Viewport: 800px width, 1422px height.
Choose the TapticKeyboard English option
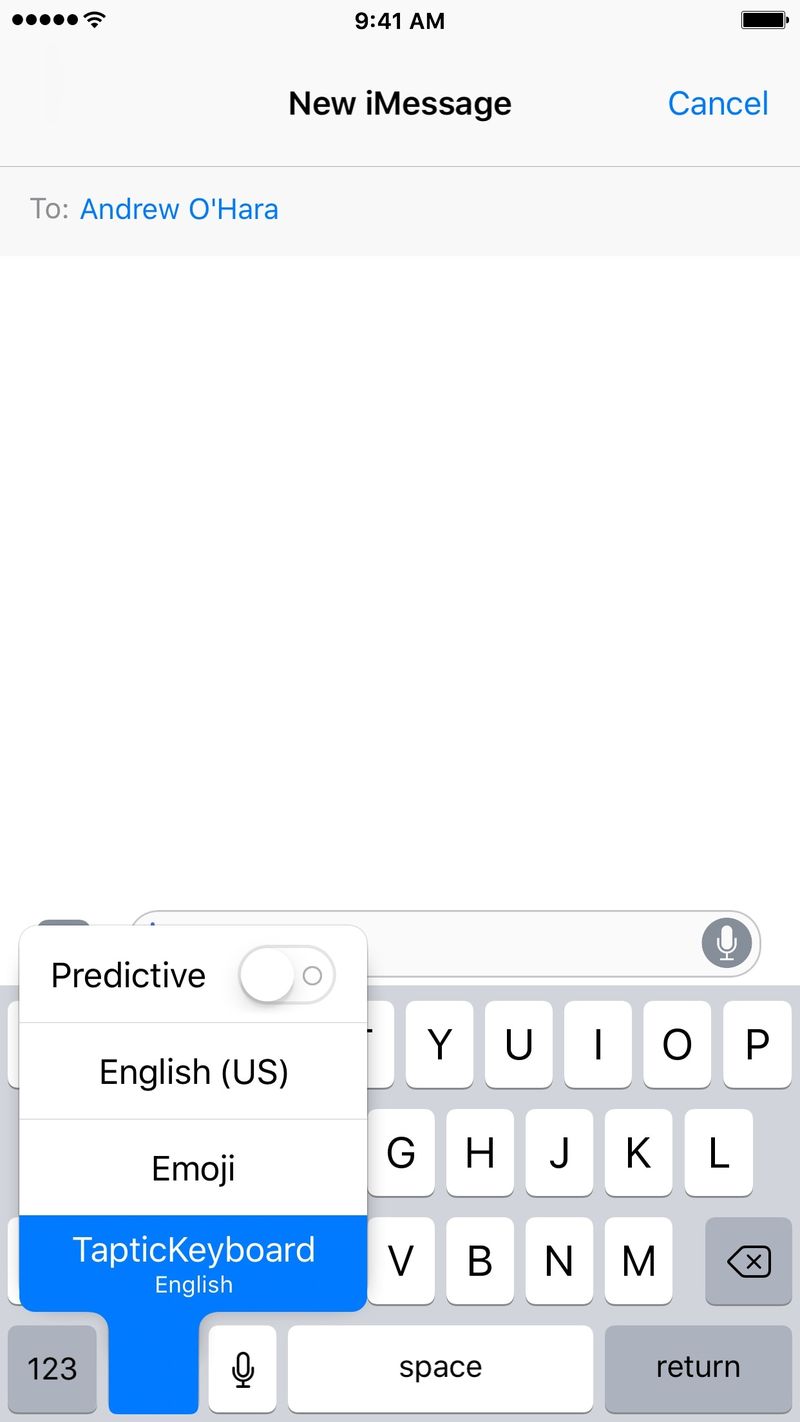(x=193, y=1263)
